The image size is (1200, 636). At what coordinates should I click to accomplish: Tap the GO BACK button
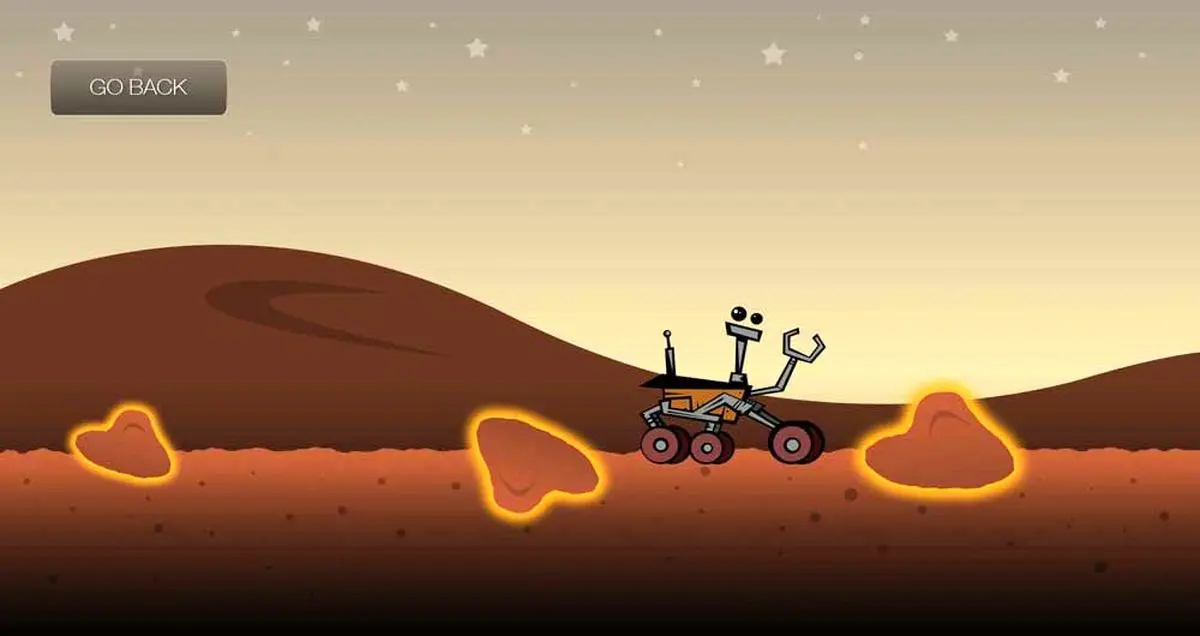[138, 87]
